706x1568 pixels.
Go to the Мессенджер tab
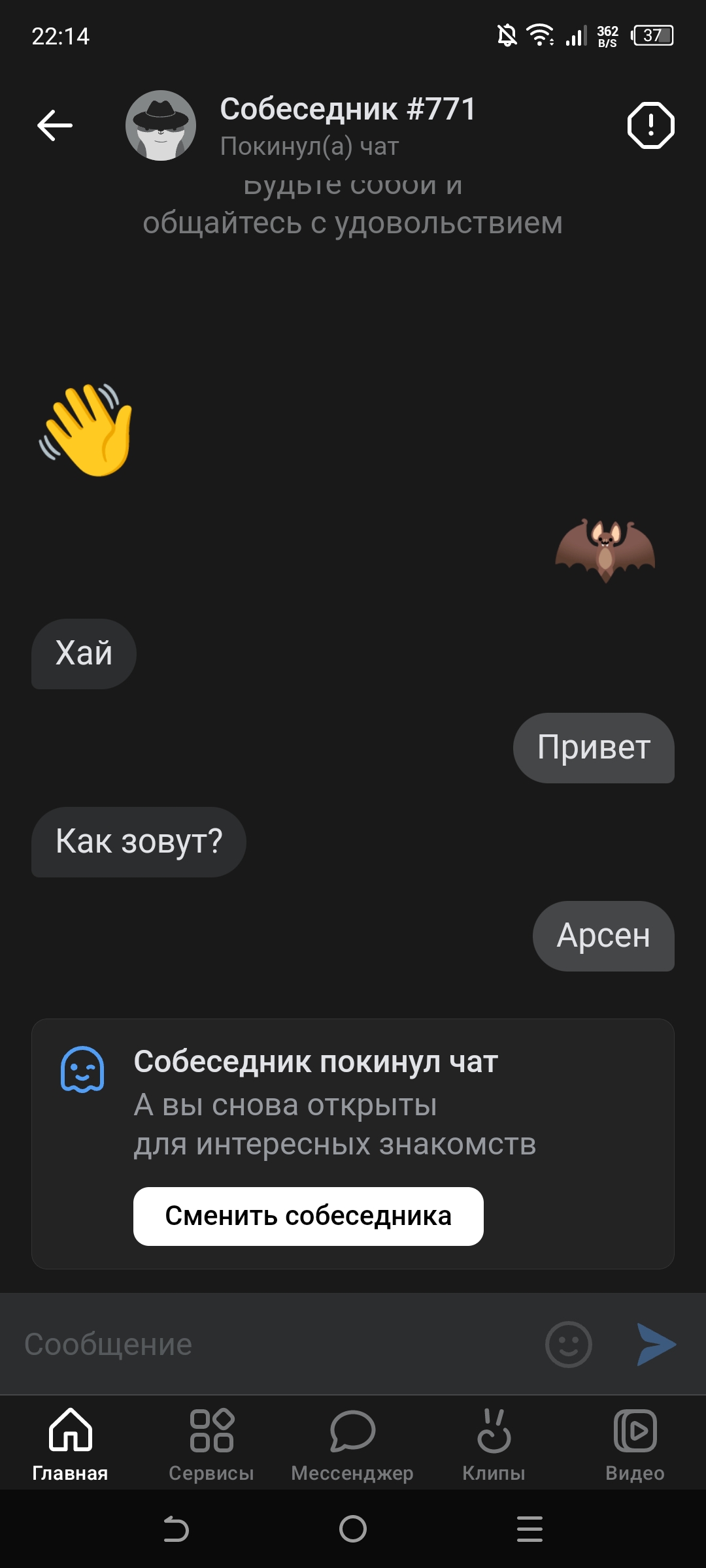coord(353,1444)
